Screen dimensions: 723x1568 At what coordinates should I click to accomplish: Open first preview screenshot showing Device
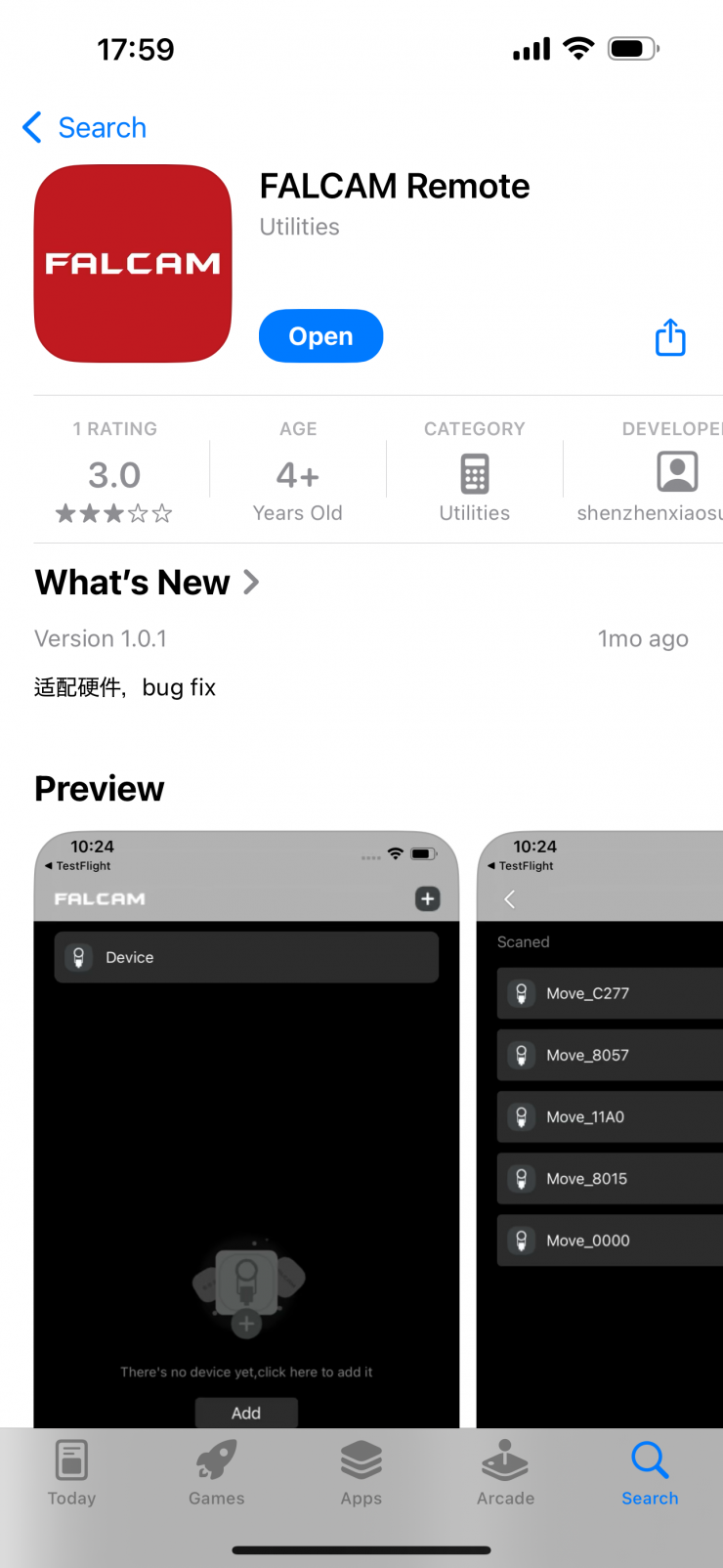[246, 1124]
